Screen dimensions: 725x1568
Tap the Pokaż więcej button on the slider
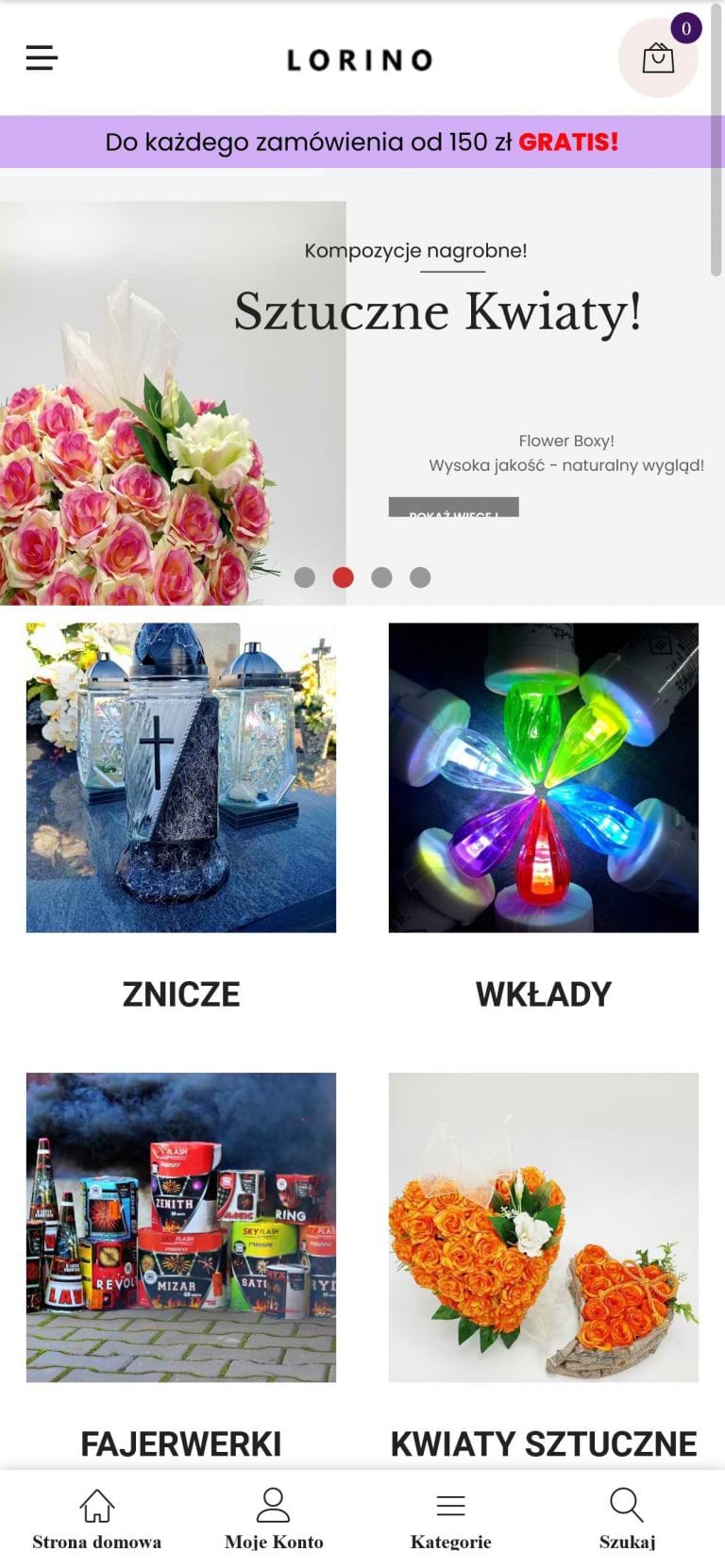click(453, 508)
